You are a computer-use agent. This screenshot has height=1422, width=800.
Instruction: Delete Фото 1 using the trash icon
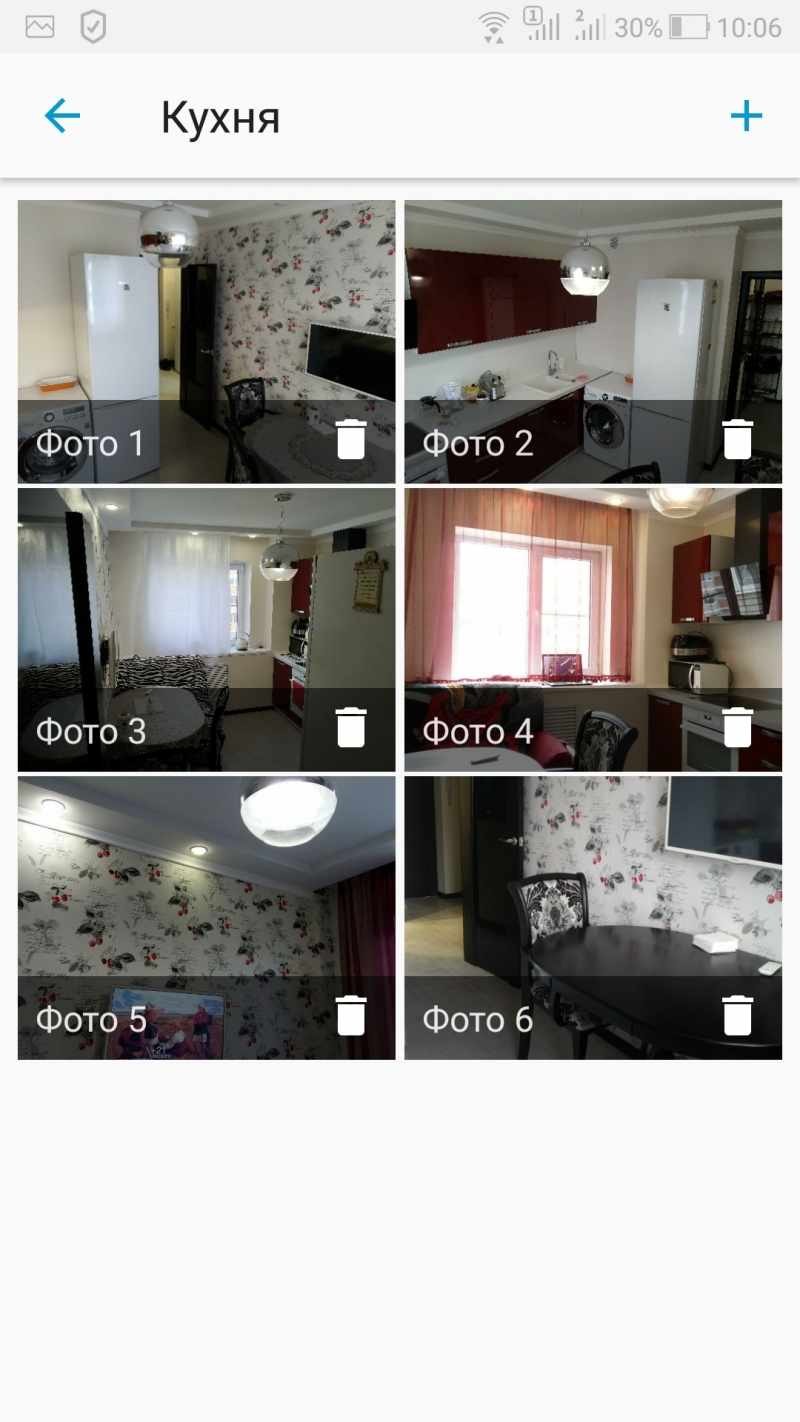coord(351,440)
